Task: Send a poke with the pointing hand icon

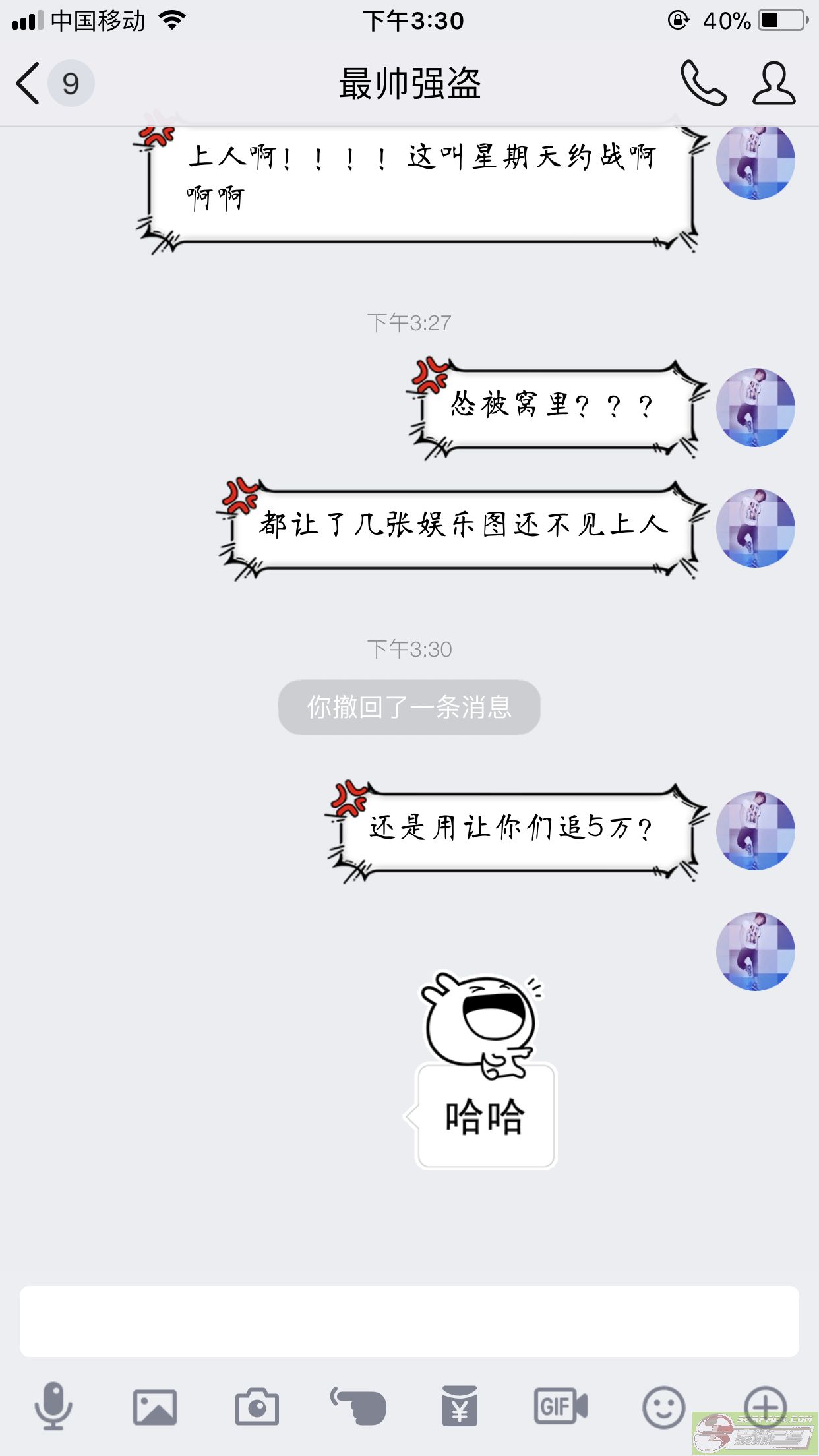Action: [358, 1406]
